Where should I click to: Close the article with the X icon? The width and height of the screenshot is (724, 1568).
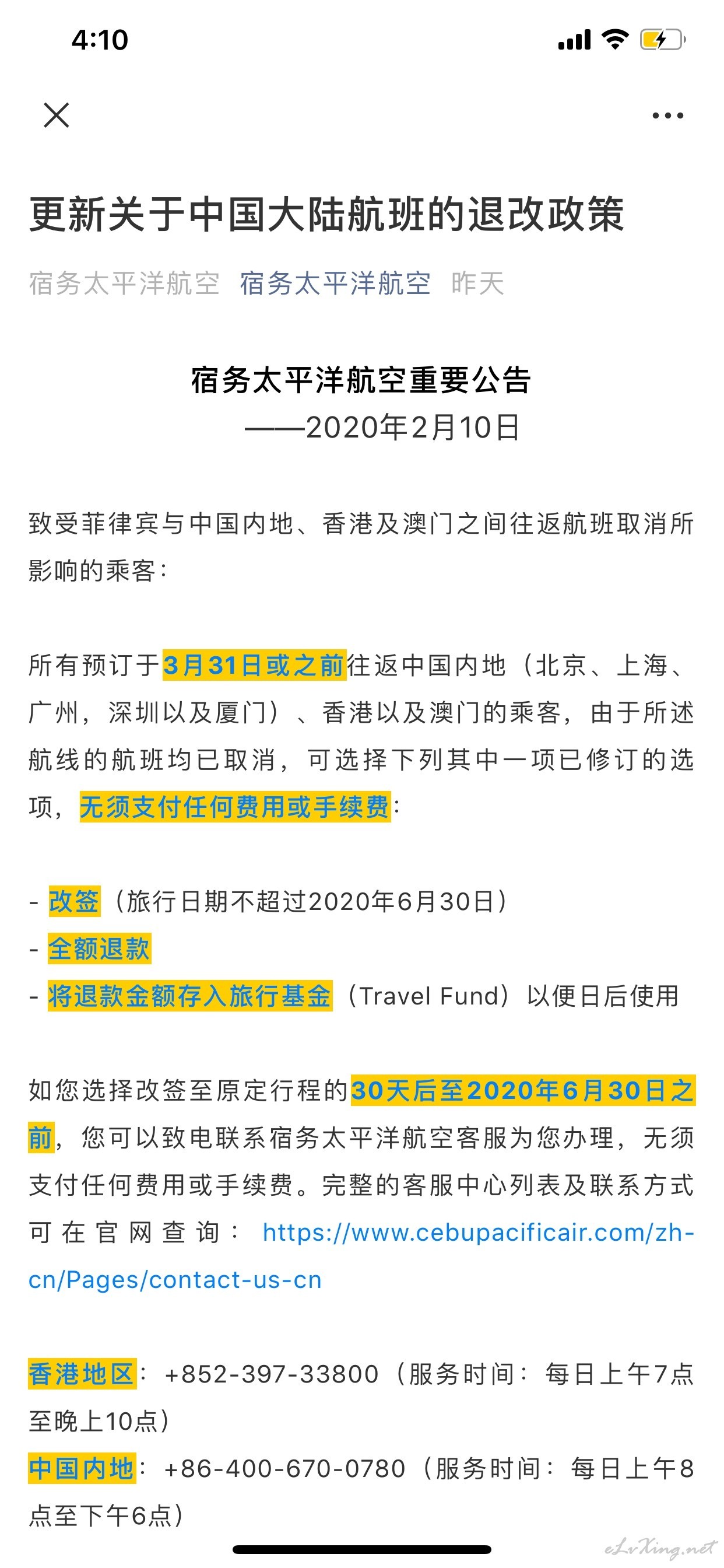[x=57, y=115]
